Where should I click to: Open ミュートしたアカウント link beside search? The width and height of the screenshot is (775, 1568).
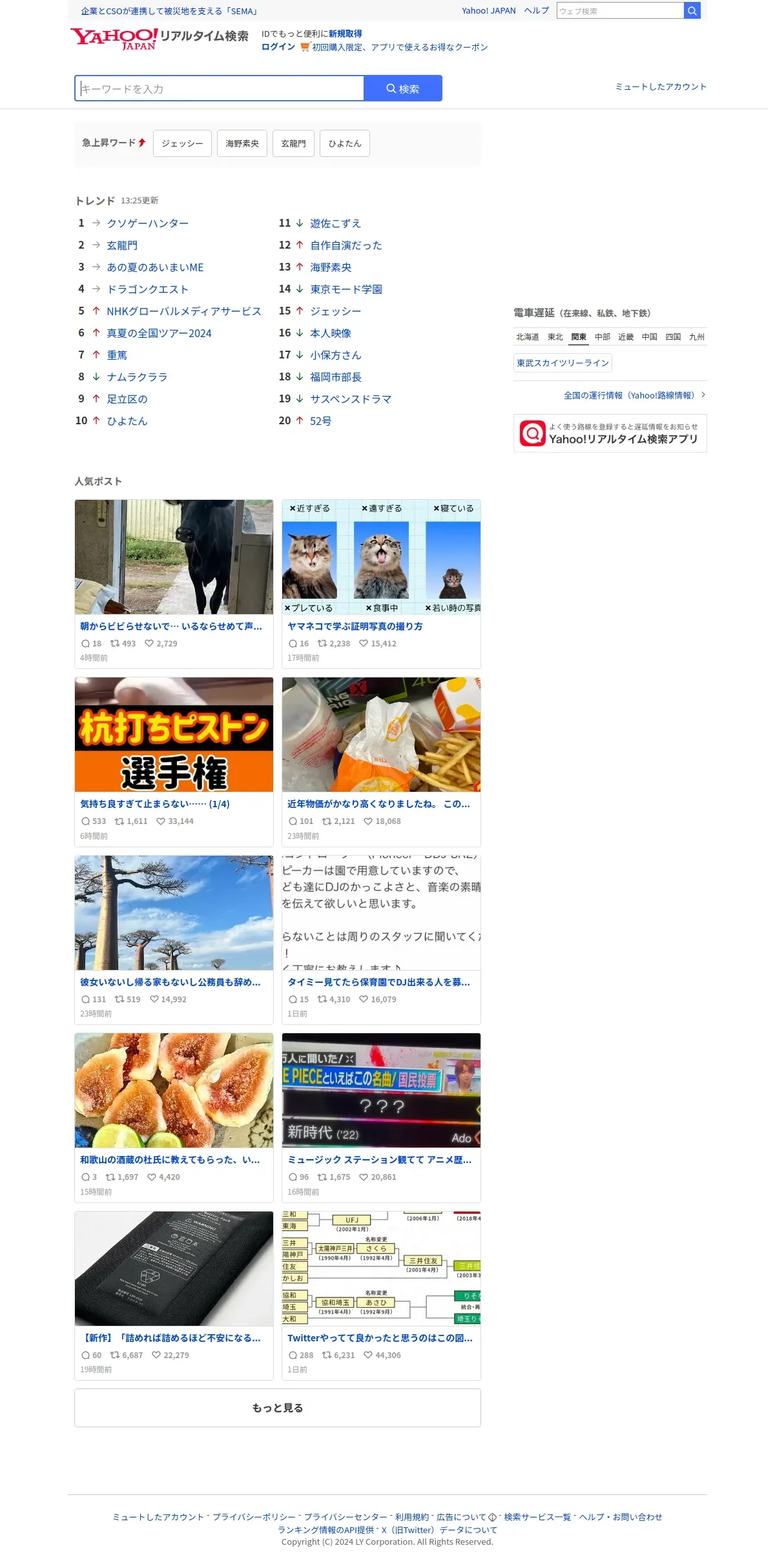661,87
